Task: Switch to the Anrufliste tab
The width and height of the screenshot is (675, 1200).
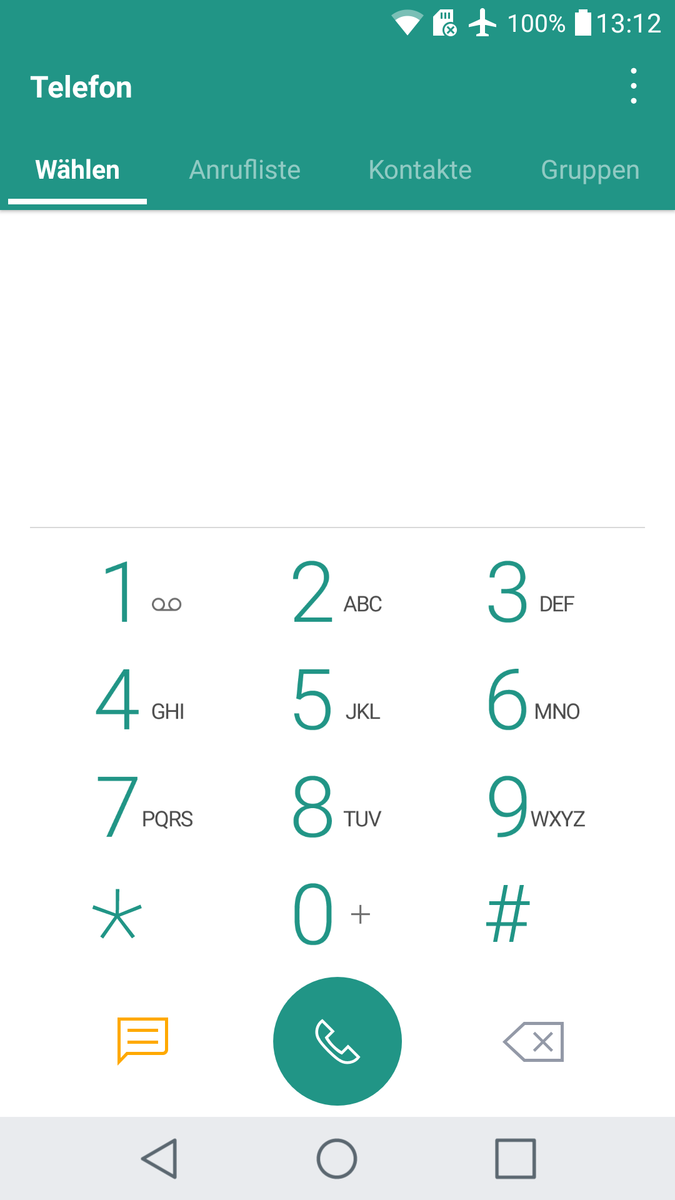Action: click(245, 170)
